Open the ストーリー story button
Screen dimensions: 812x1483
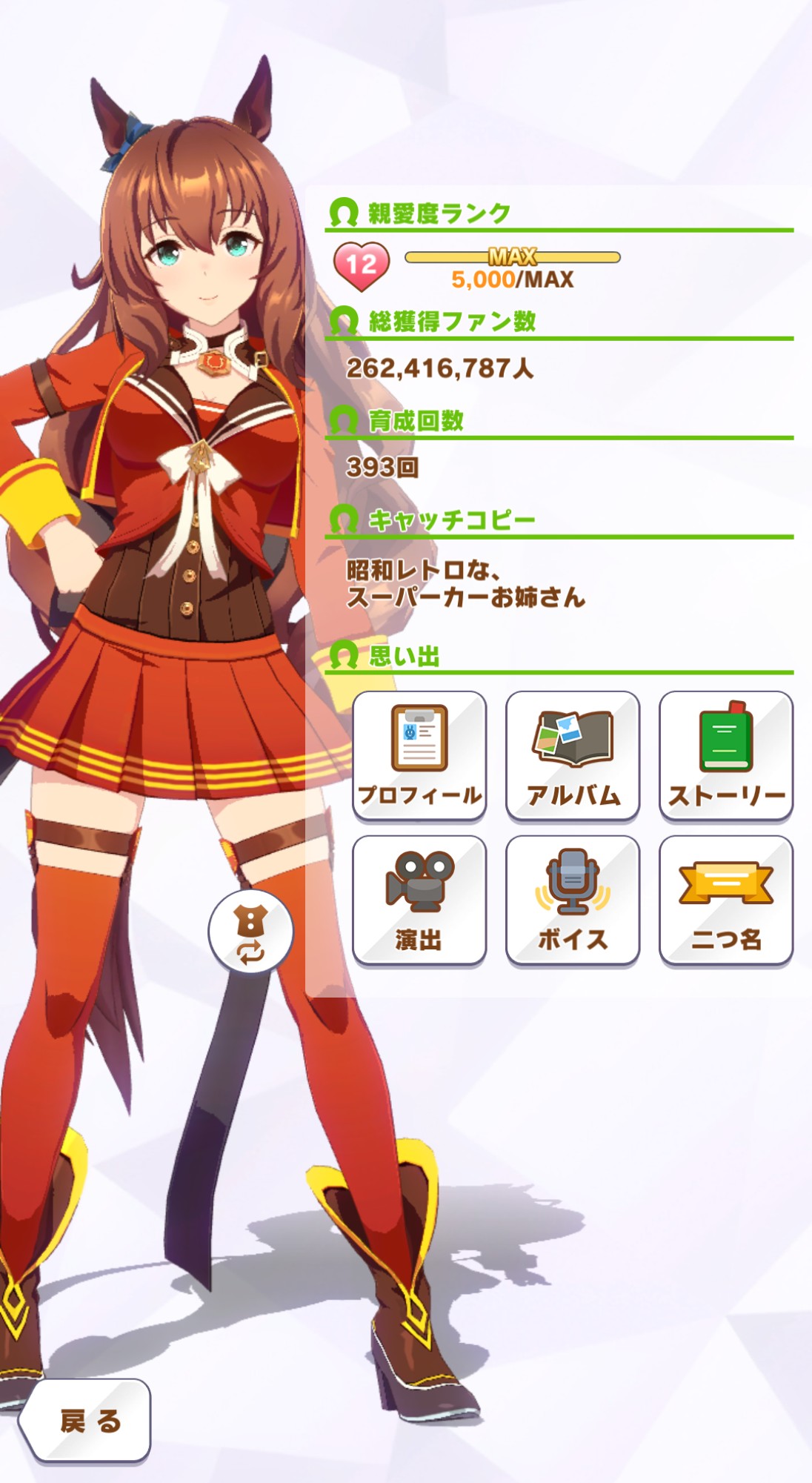(726, 756)
